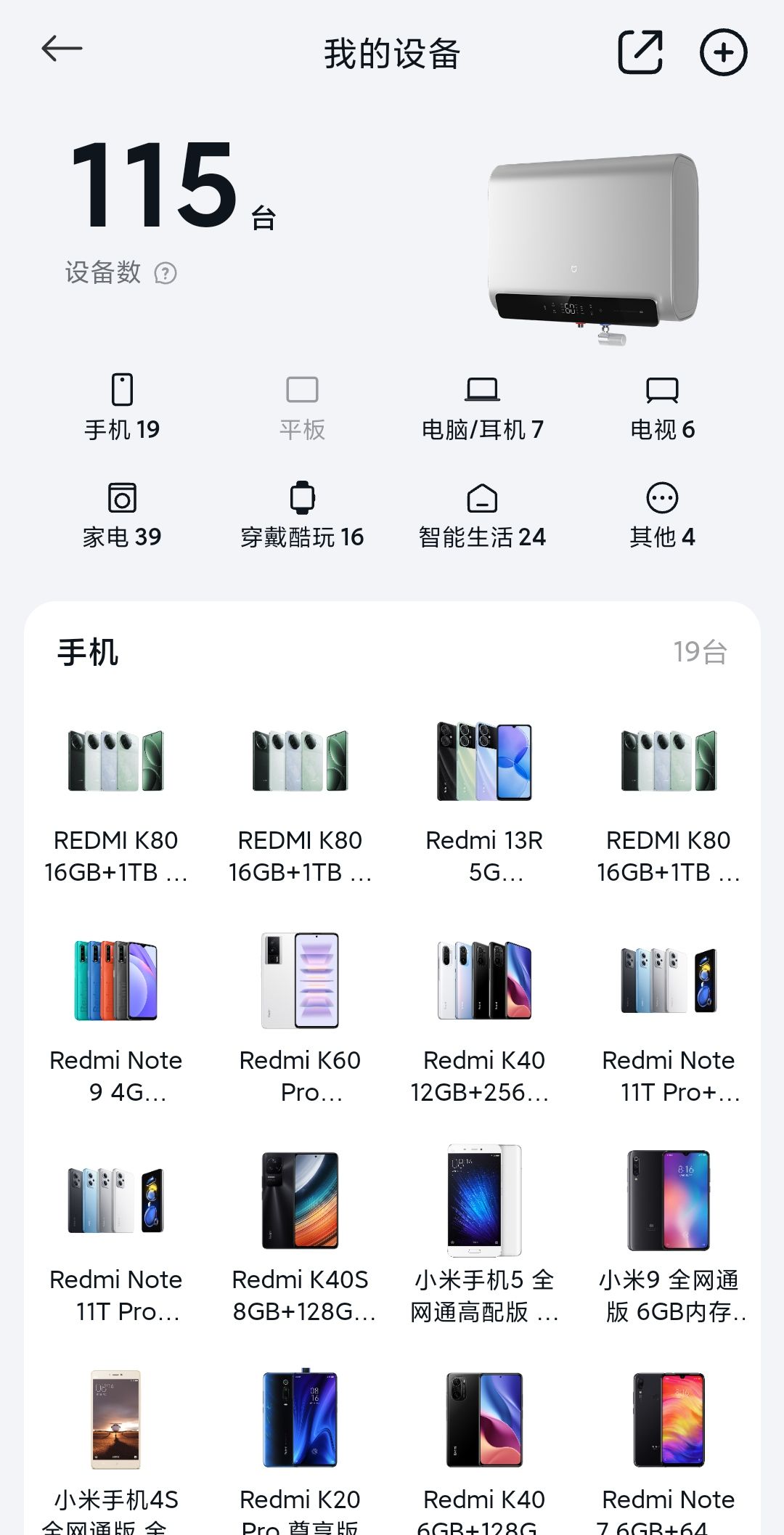
Task: Go back using the top-left arrow
Action: [62, 49]
